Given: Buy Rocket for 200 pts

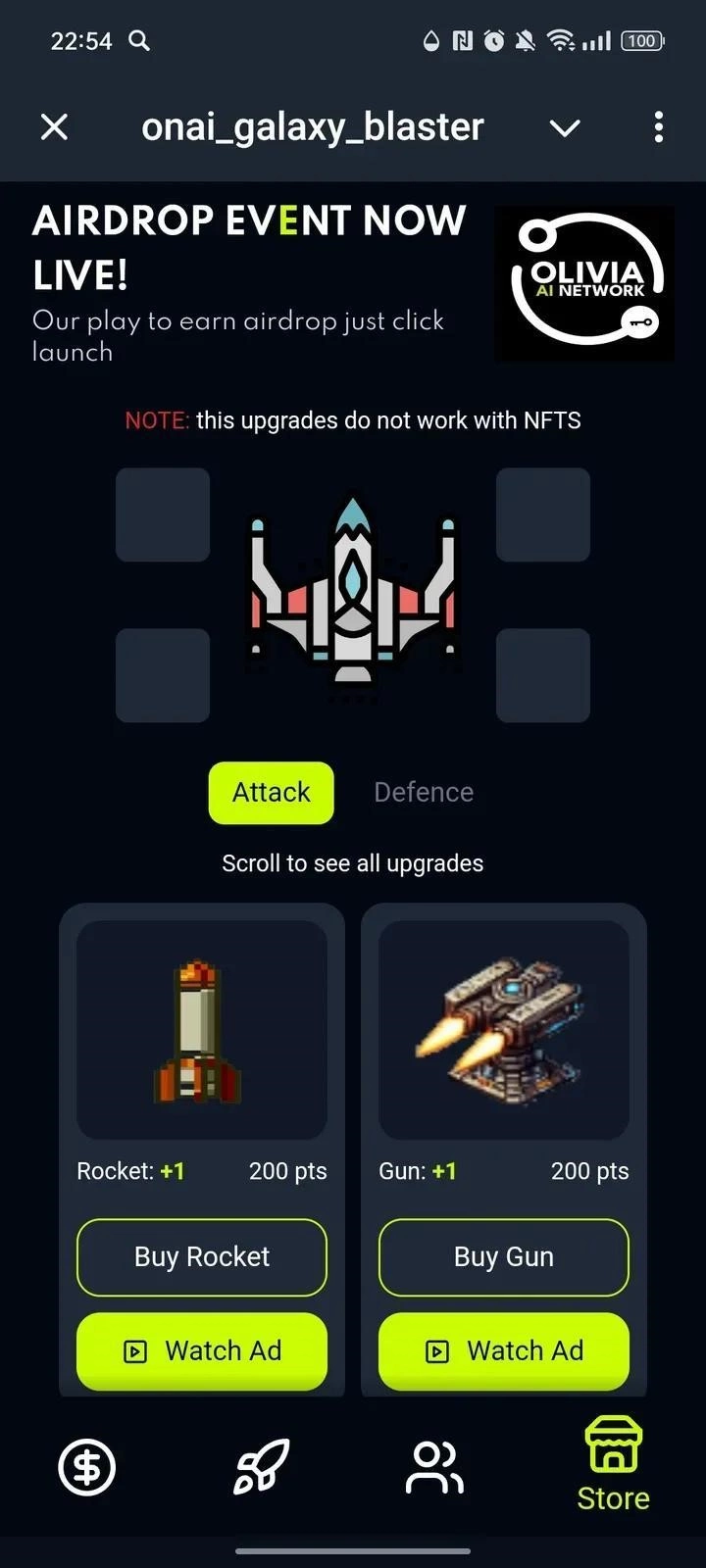Looking at the screenshot, I should click(x=202, y=1257).
